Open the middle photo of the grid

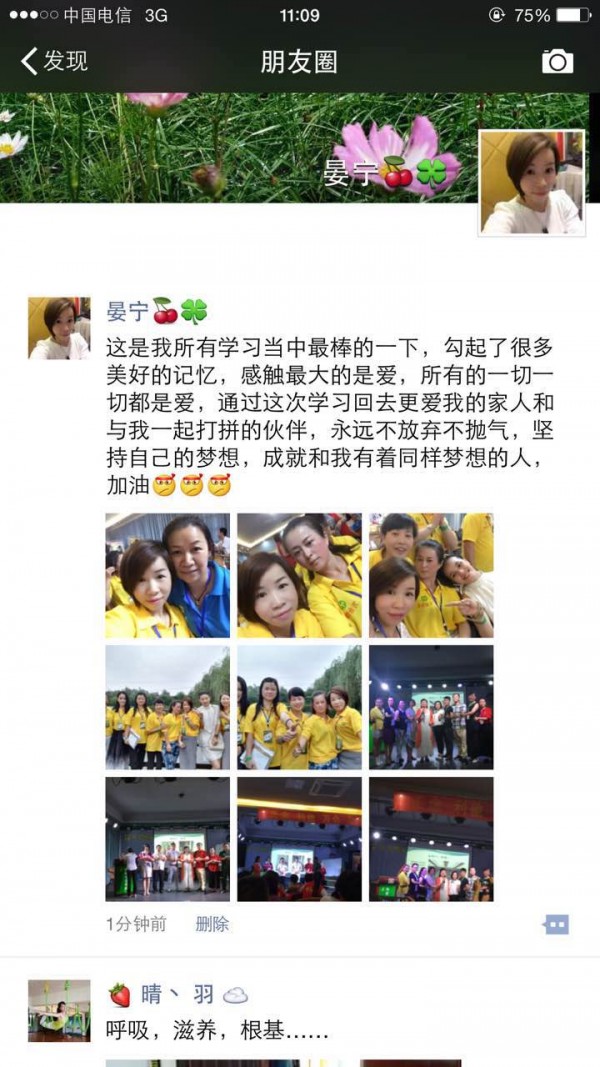299,707
